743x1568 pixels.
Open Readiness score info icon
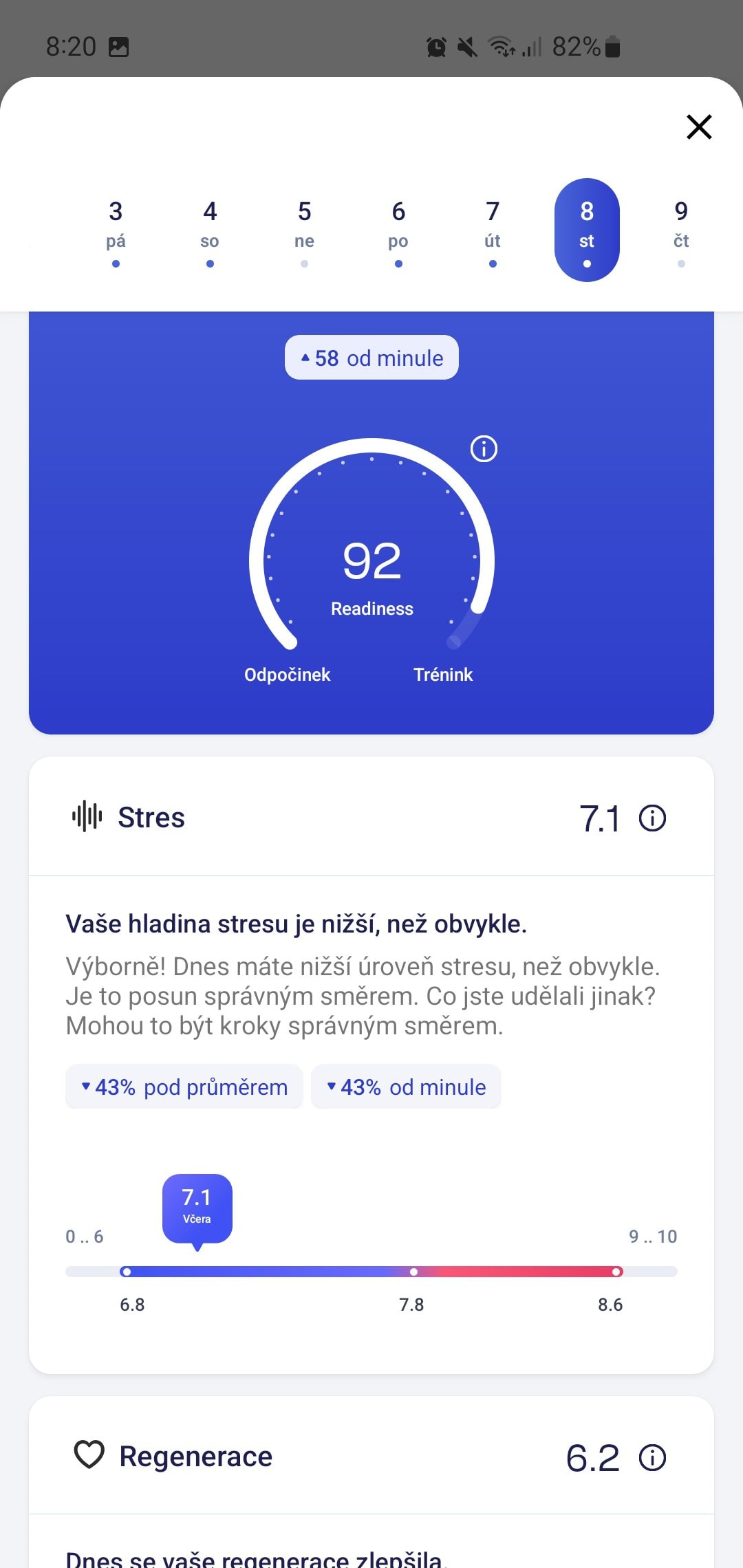pos(484,449)
